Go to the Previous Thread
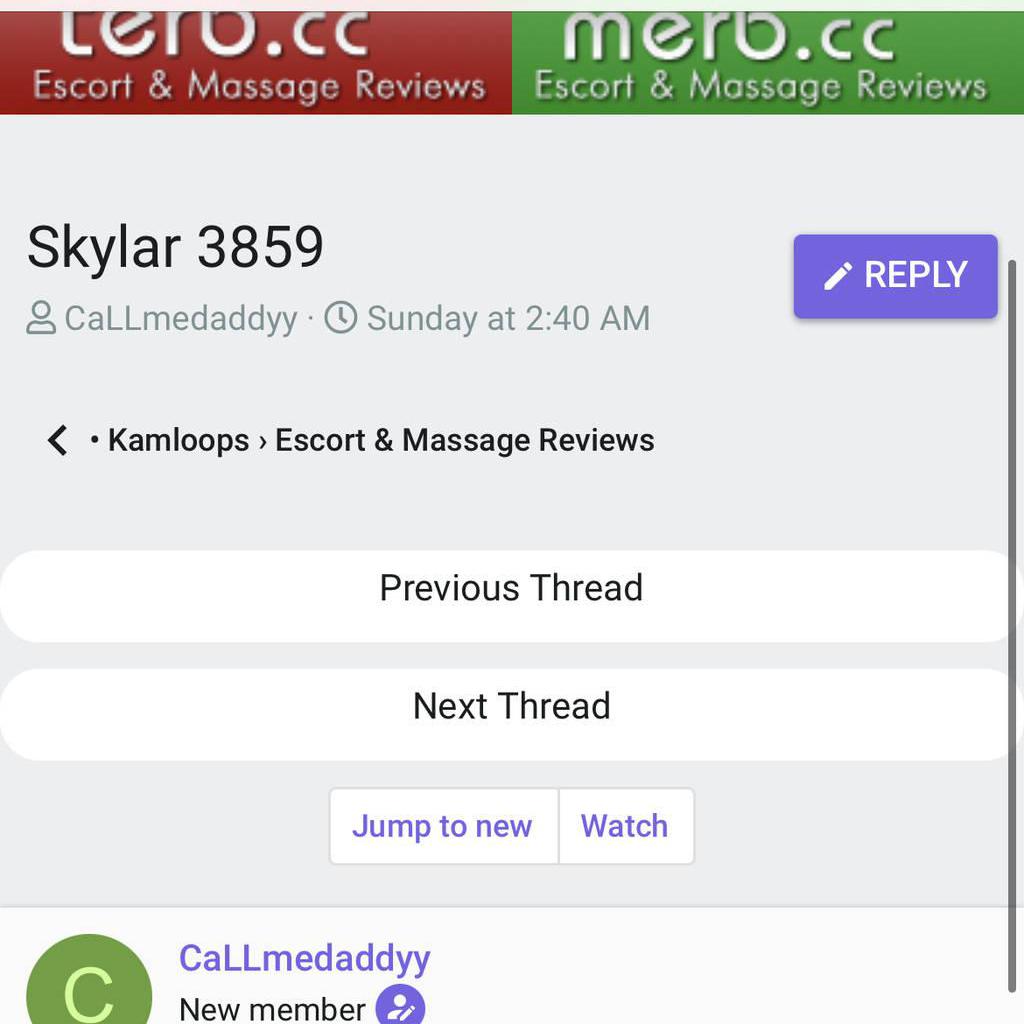This screenshot has width=1024, height=1024. coord(511,588)
